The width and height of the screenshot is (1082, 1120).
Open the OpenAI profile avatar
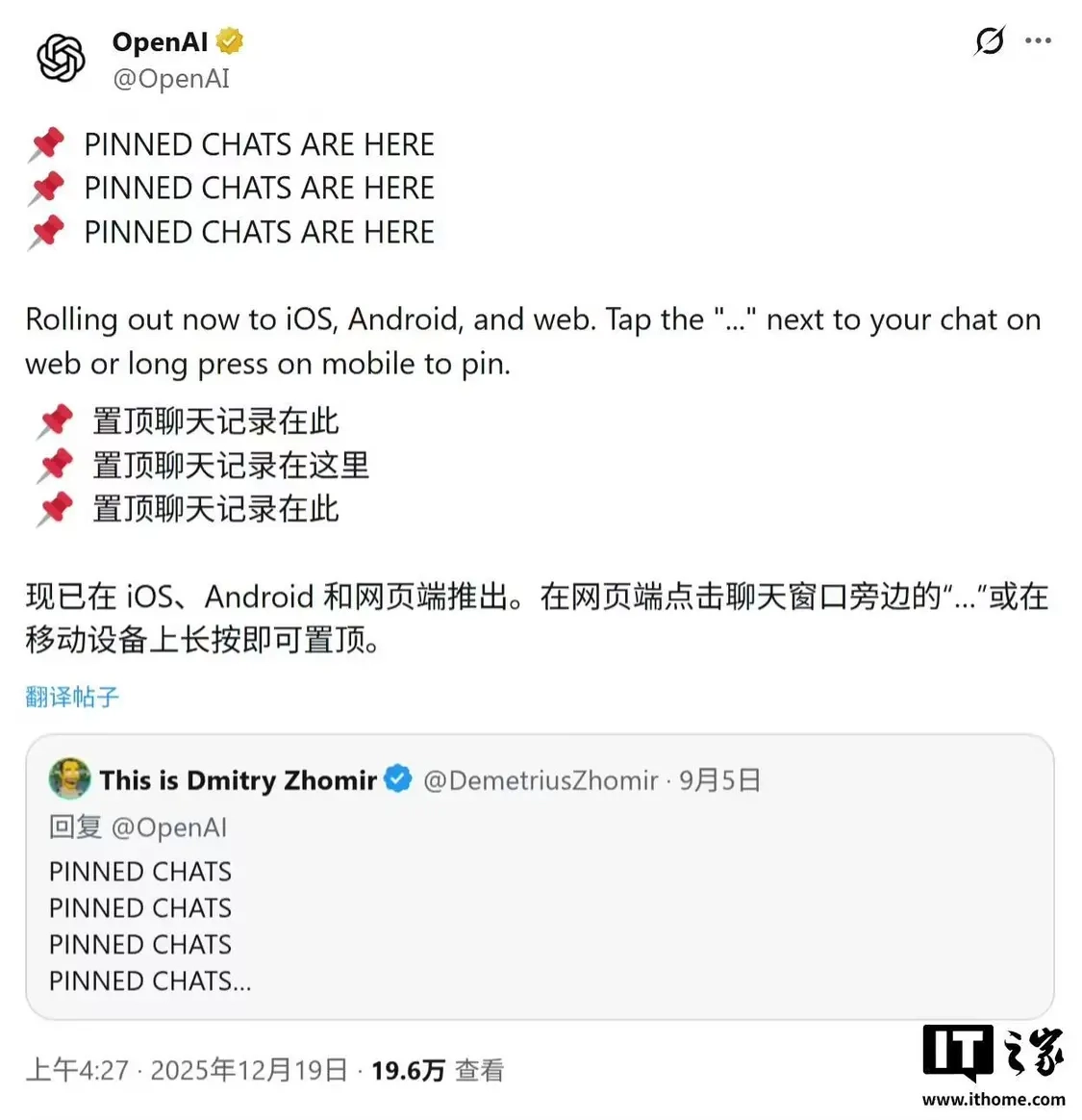coord(62,58)
